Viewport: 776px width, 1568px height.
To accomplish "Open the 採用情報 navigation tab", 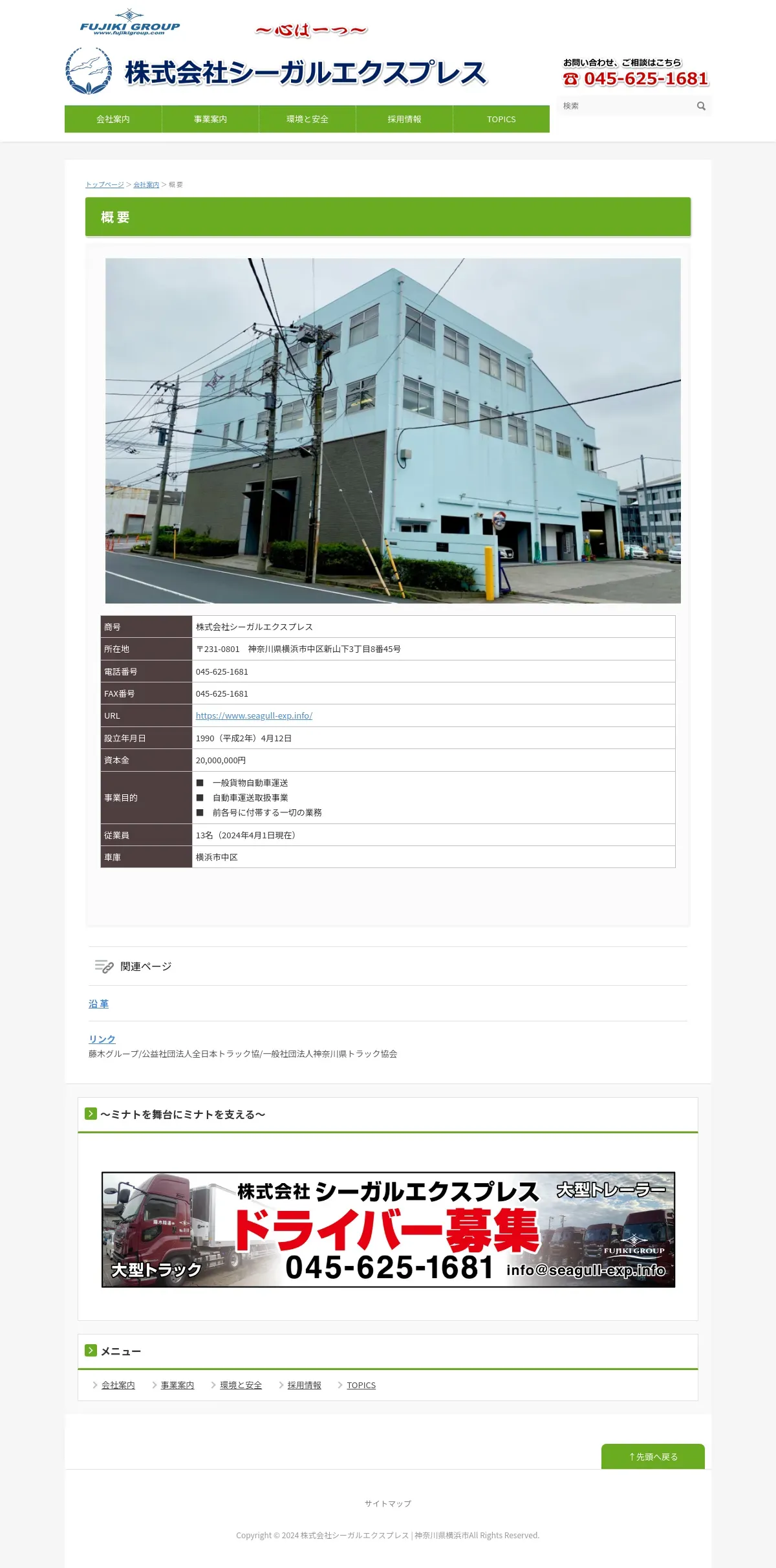I will coord(404,119).
